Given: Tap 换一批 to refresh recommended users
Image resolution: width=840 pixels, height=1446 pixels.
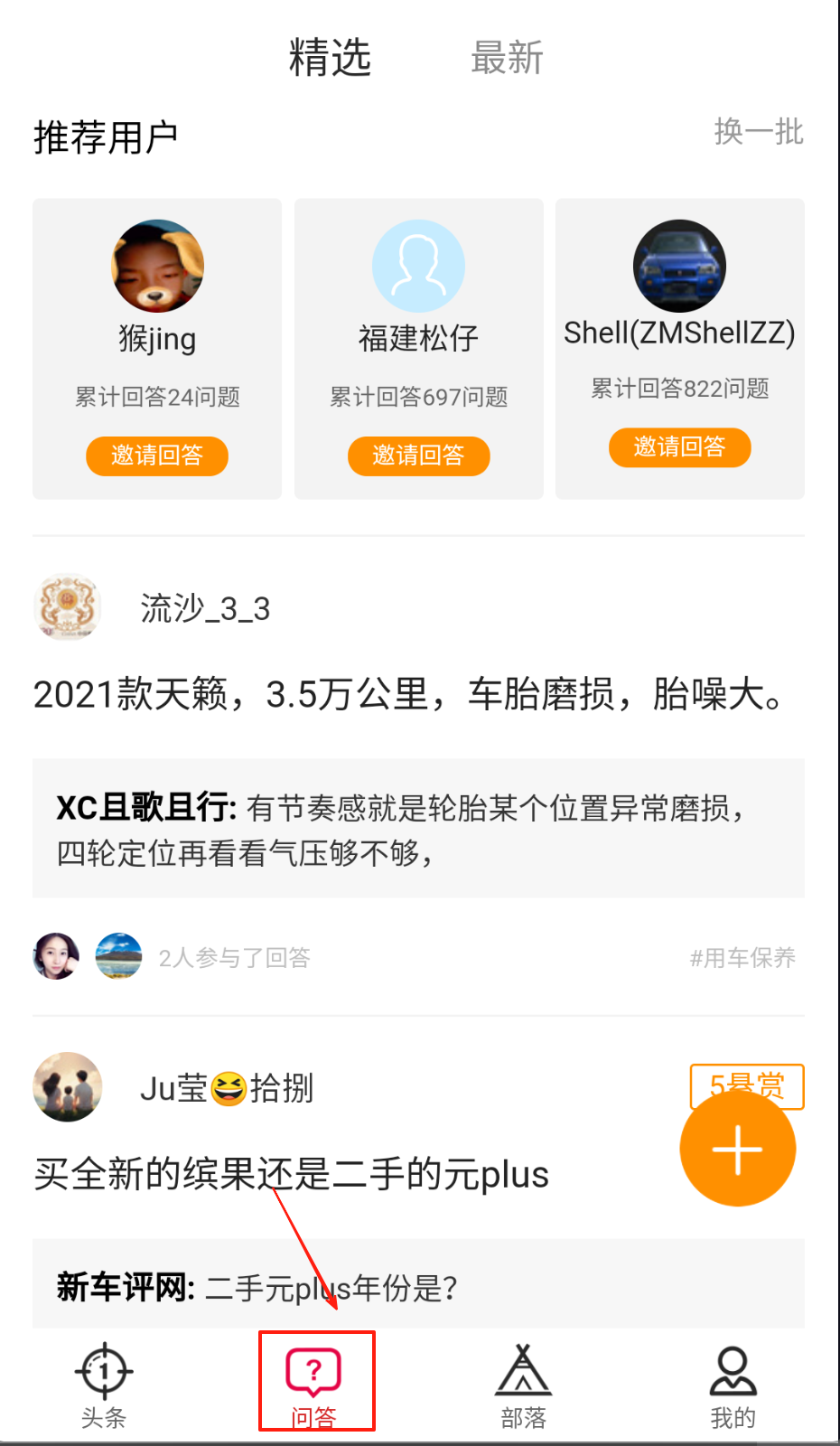Looking at the screenshot, I should click(758, 132).
